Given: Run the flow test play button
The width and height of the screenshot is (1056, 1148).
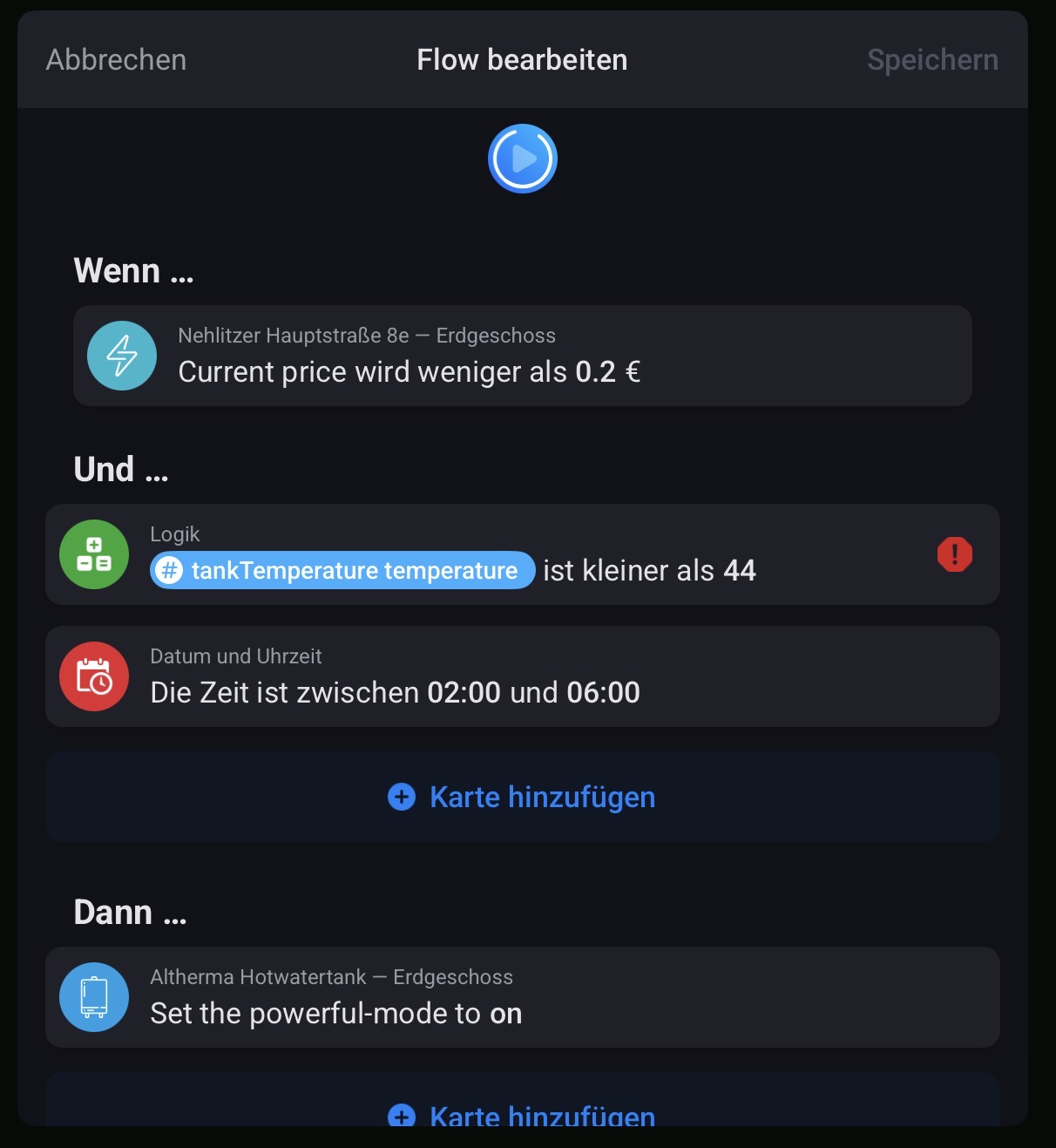Looking at the screenshot, I should coord(522,159).
